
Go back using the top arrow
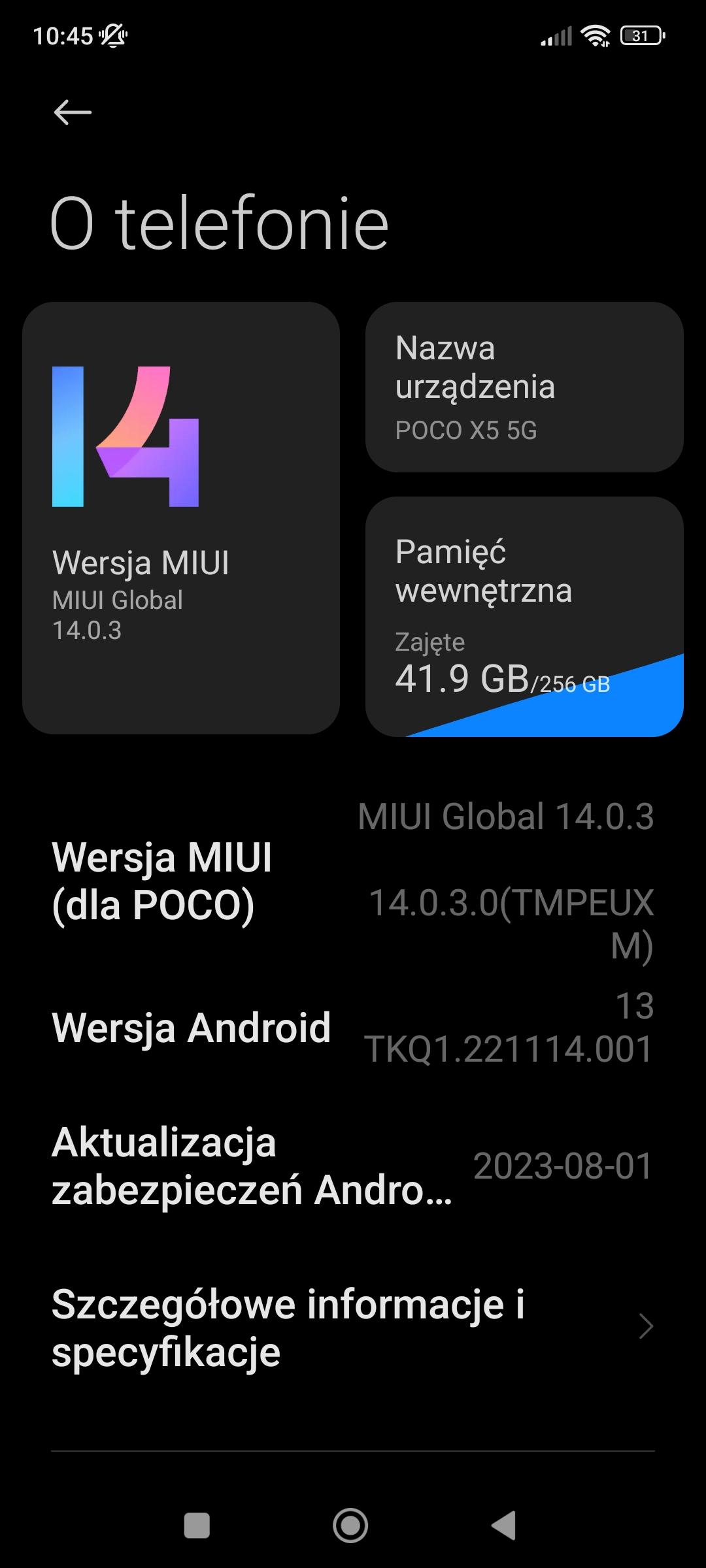click(x=72, y=112)
